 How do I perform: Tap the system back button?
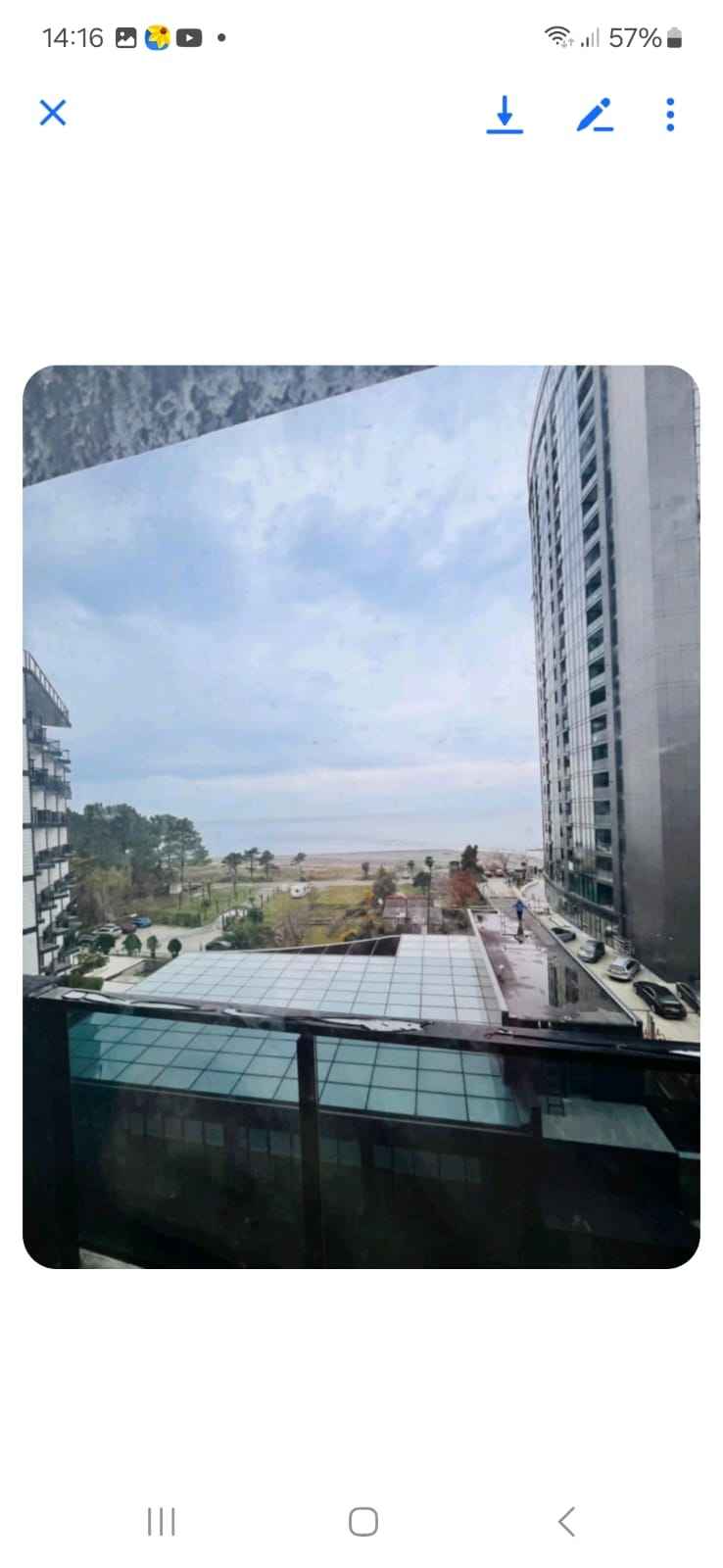(x=565, y=1522)
